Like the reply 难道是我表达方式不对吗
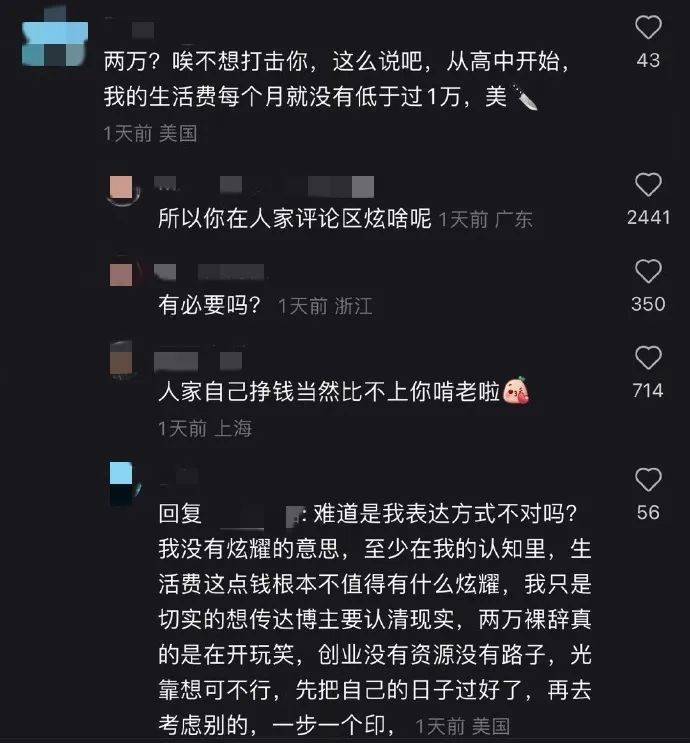This screenshot has height=743, width=690. (648, 480)
